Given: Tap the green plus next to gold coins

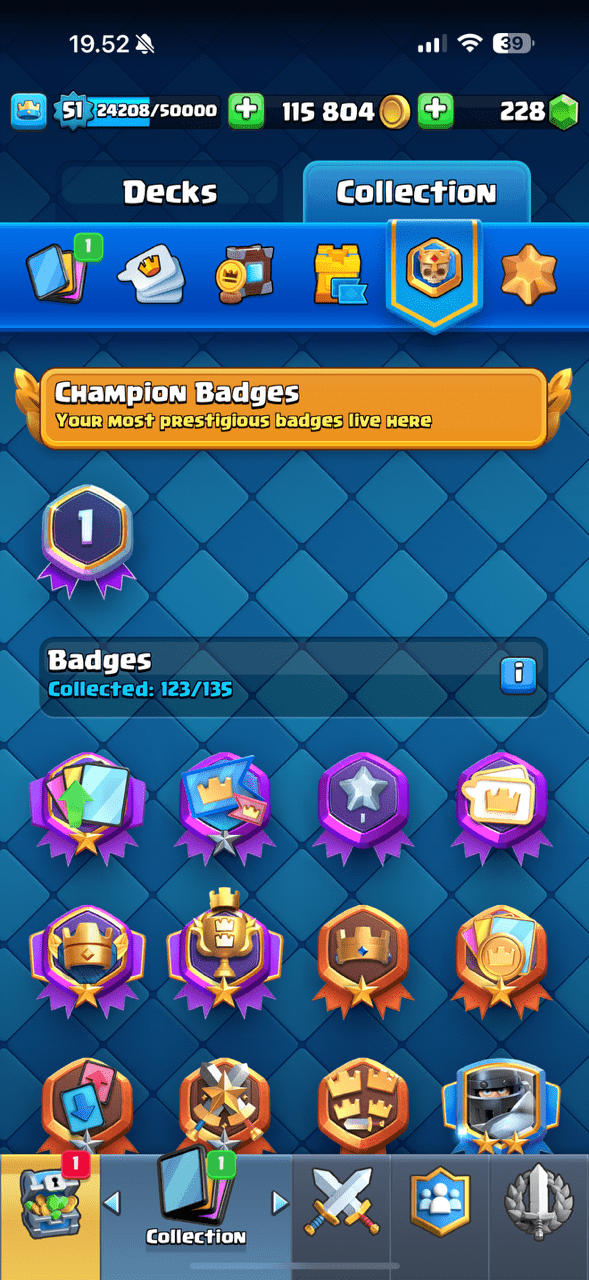Looking at the screenshot, I should 435,110.
